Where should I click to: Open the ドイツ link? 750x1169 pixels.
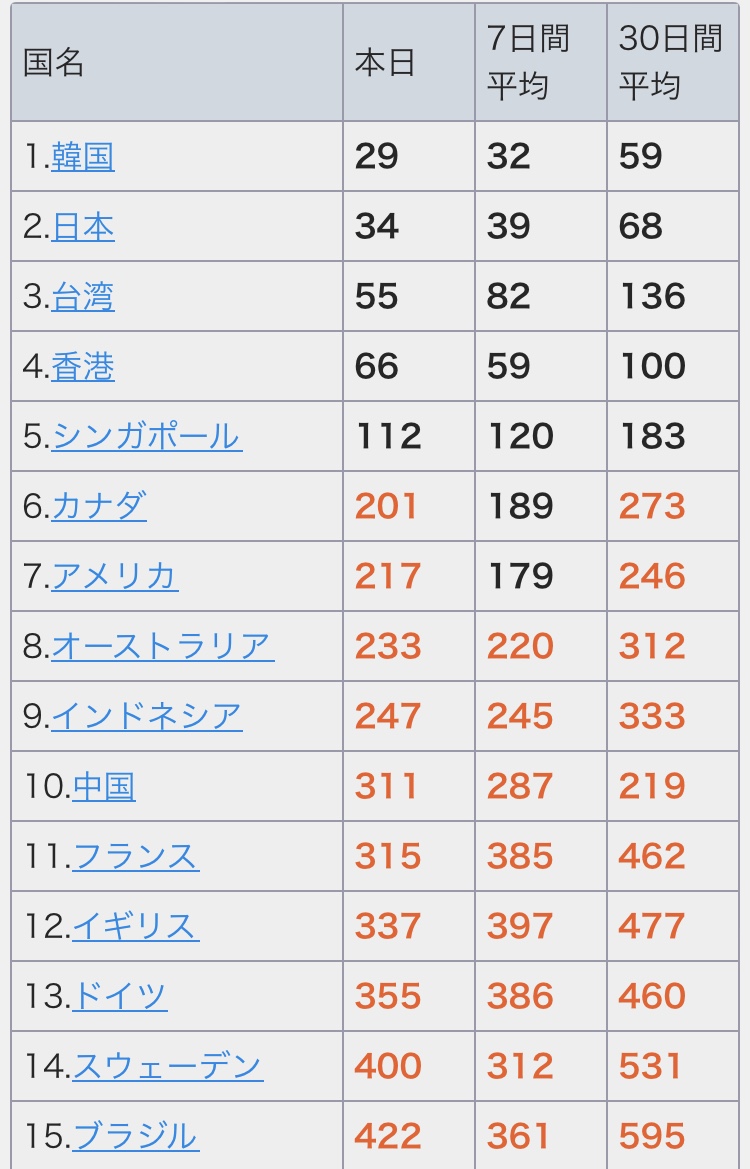tap(119, 997)
